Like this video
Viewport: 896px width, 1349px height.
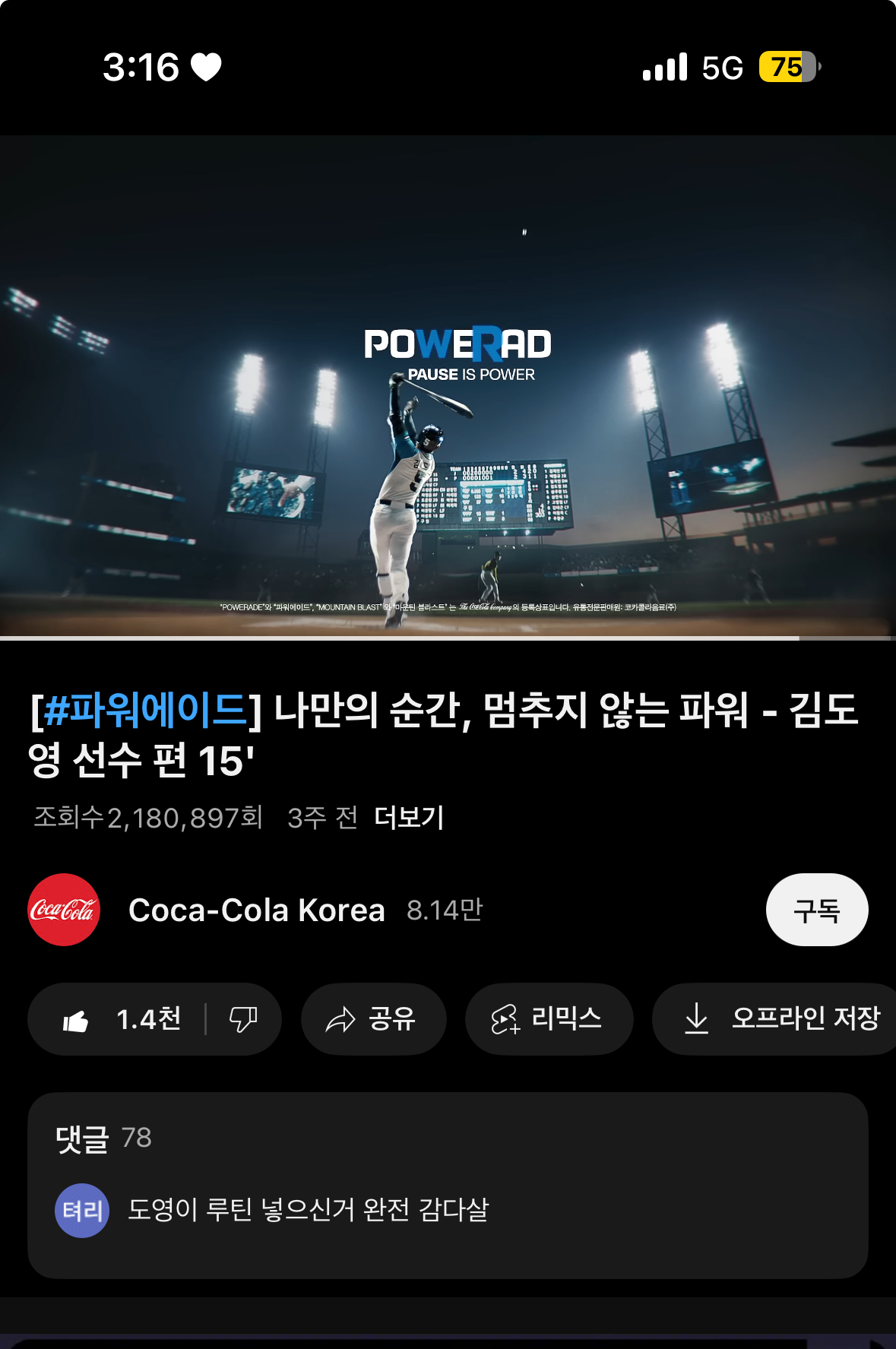120,1019
